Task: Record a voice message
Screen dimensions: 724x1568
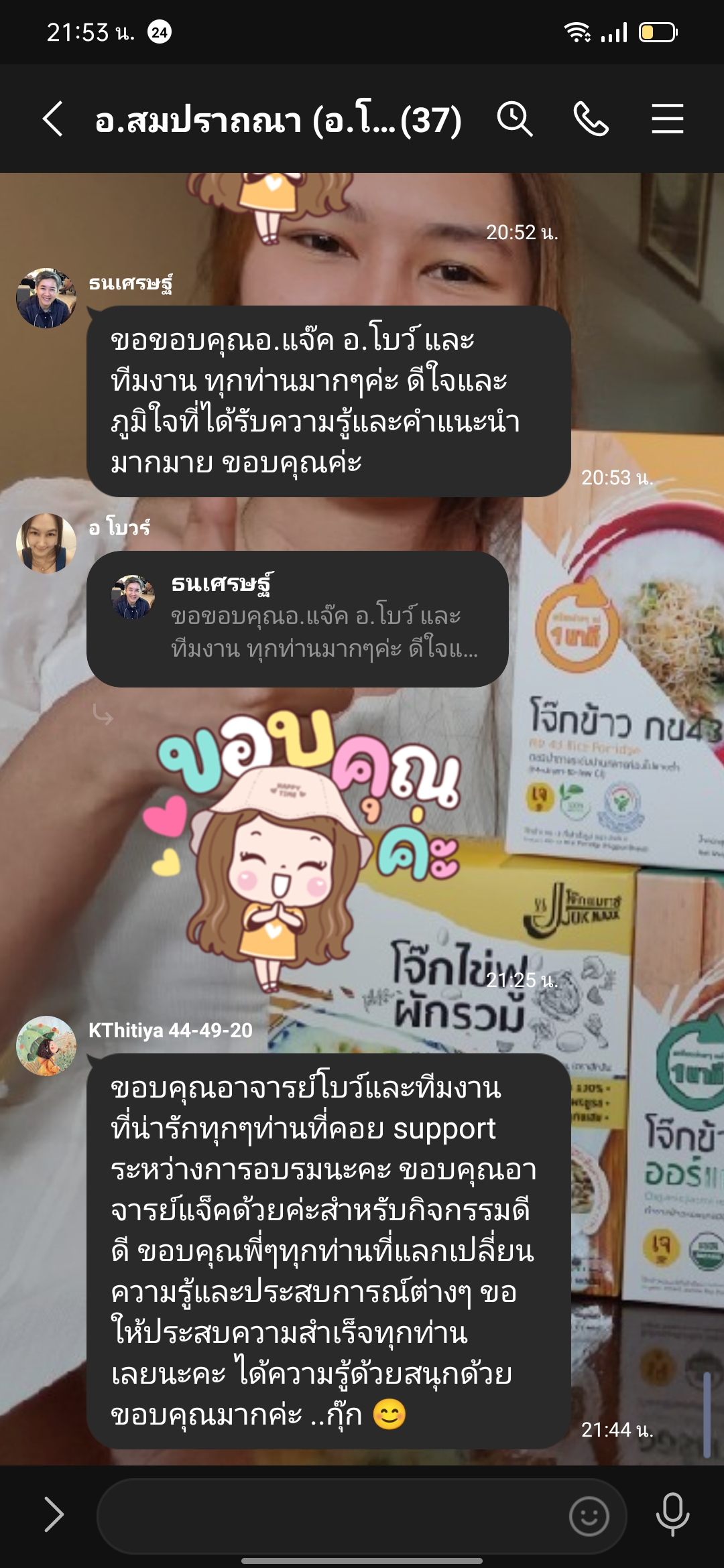Action: coord(672,1514)
